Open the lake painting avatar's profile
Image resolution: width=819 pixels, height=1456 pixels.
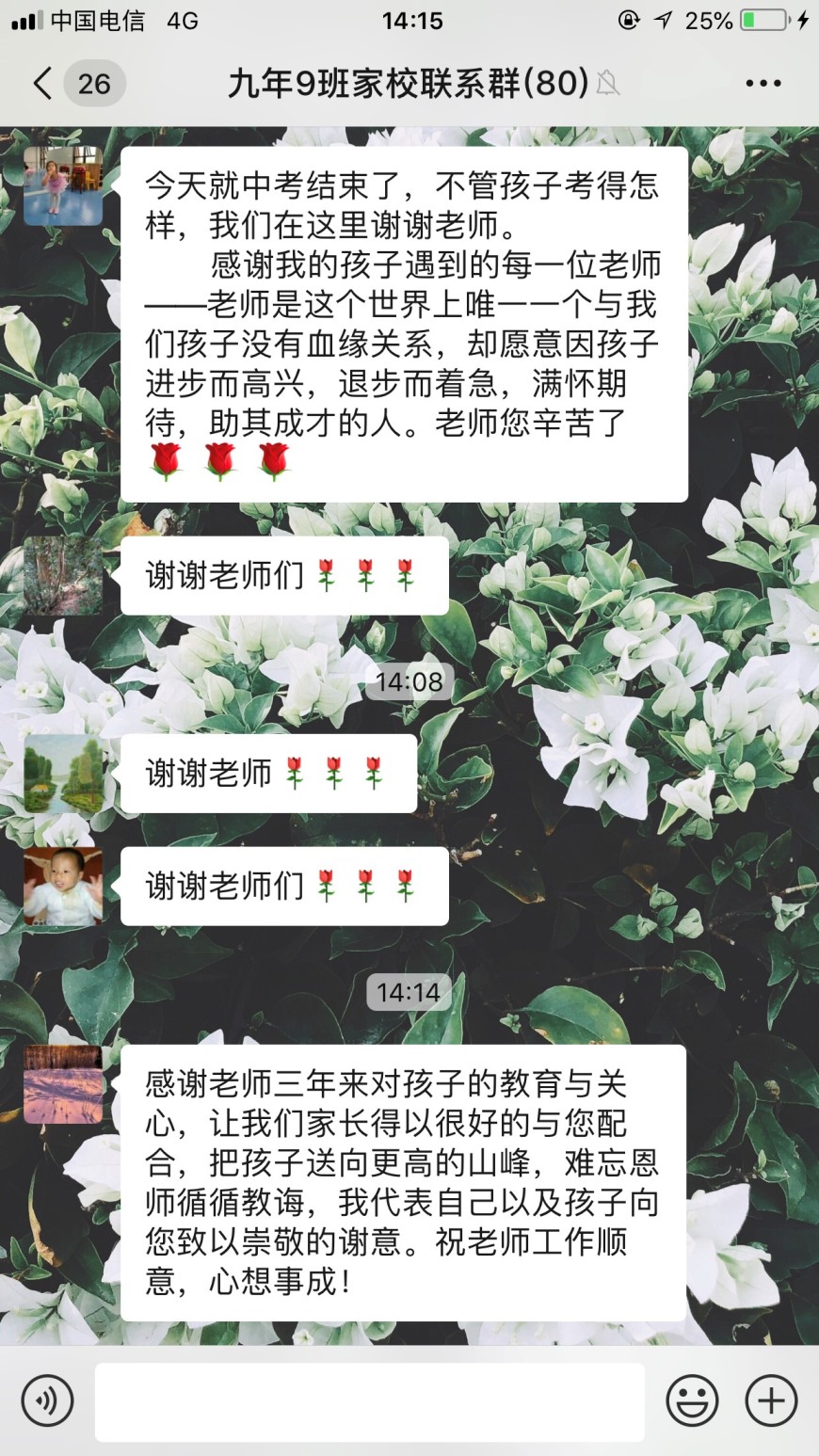[63, 774]
